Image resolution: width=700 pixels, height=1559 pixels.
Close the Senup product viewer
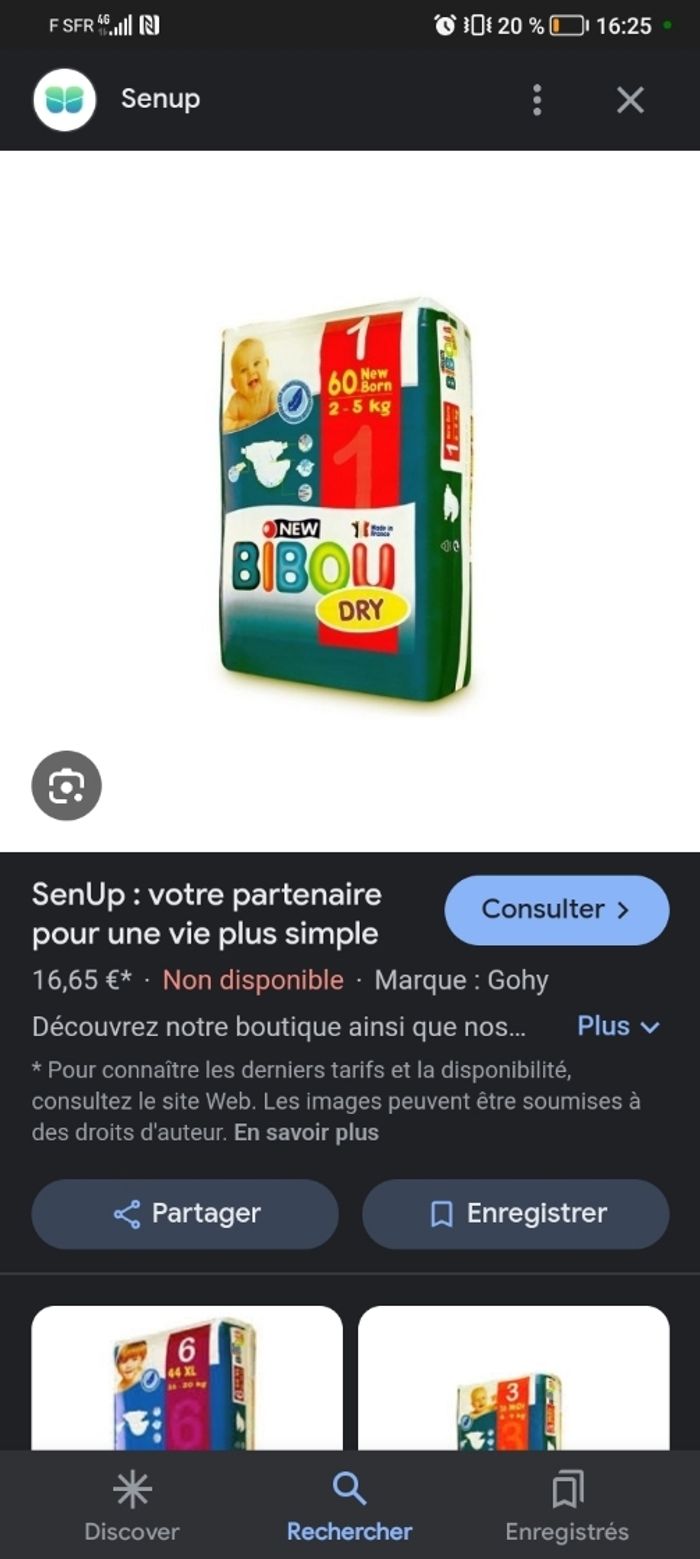[x=630, y=100]
